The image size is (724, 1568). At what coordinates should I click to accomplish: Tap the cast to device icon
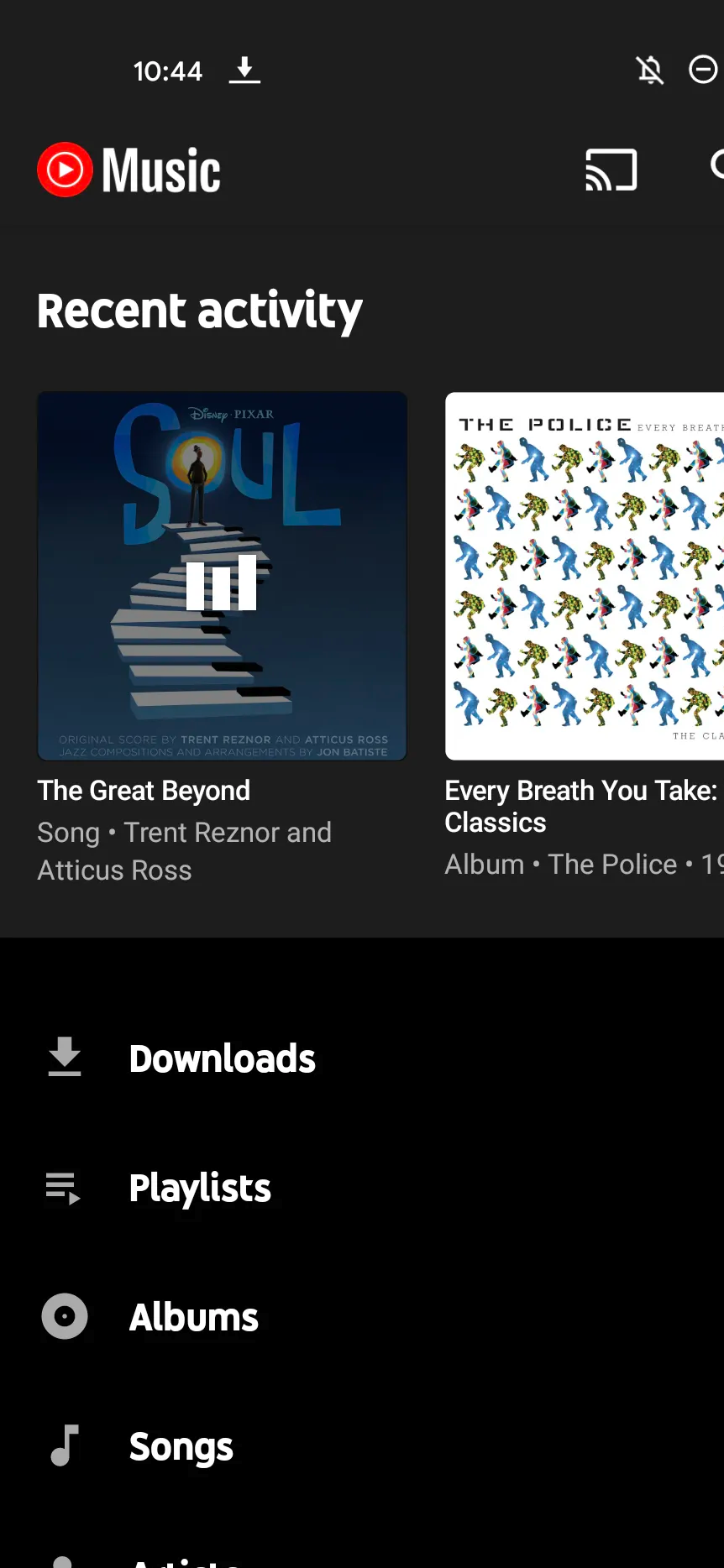coord(611,170)
